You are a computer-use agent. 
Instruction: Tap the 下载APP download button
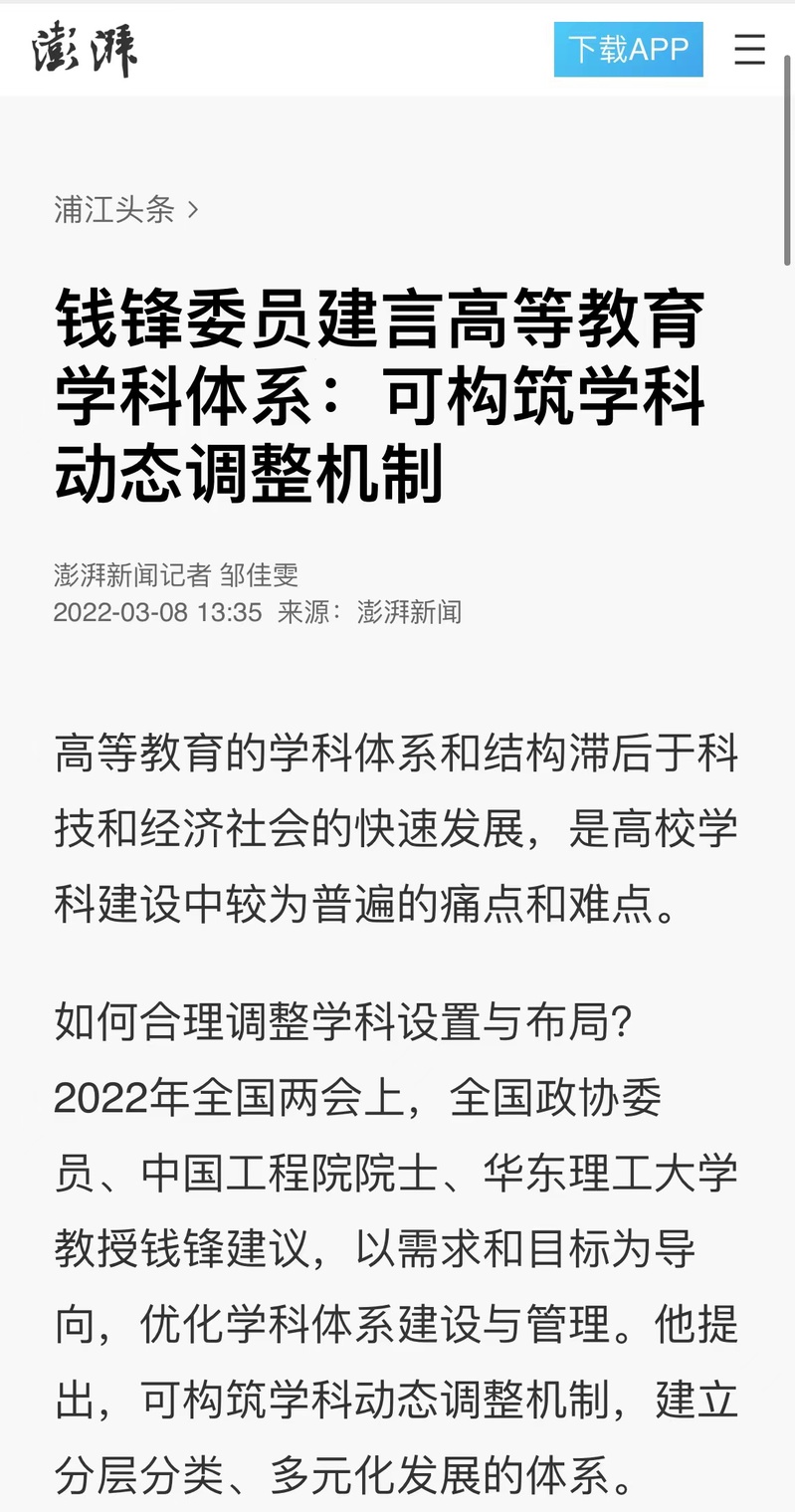point(628,50)
